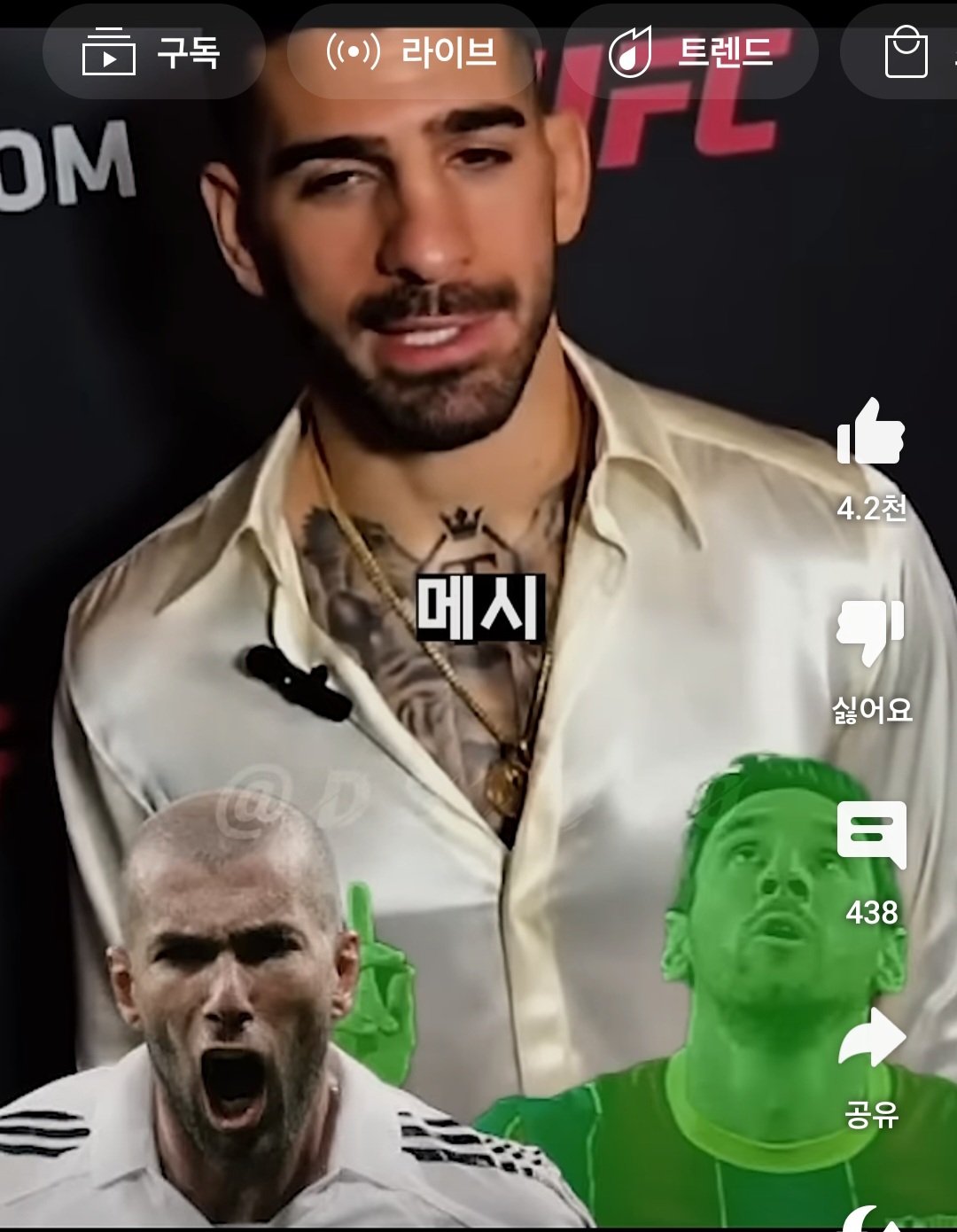The image size is (957, 1232).
Task: Switch to the 라이브 chip
Action: point(413,53)
